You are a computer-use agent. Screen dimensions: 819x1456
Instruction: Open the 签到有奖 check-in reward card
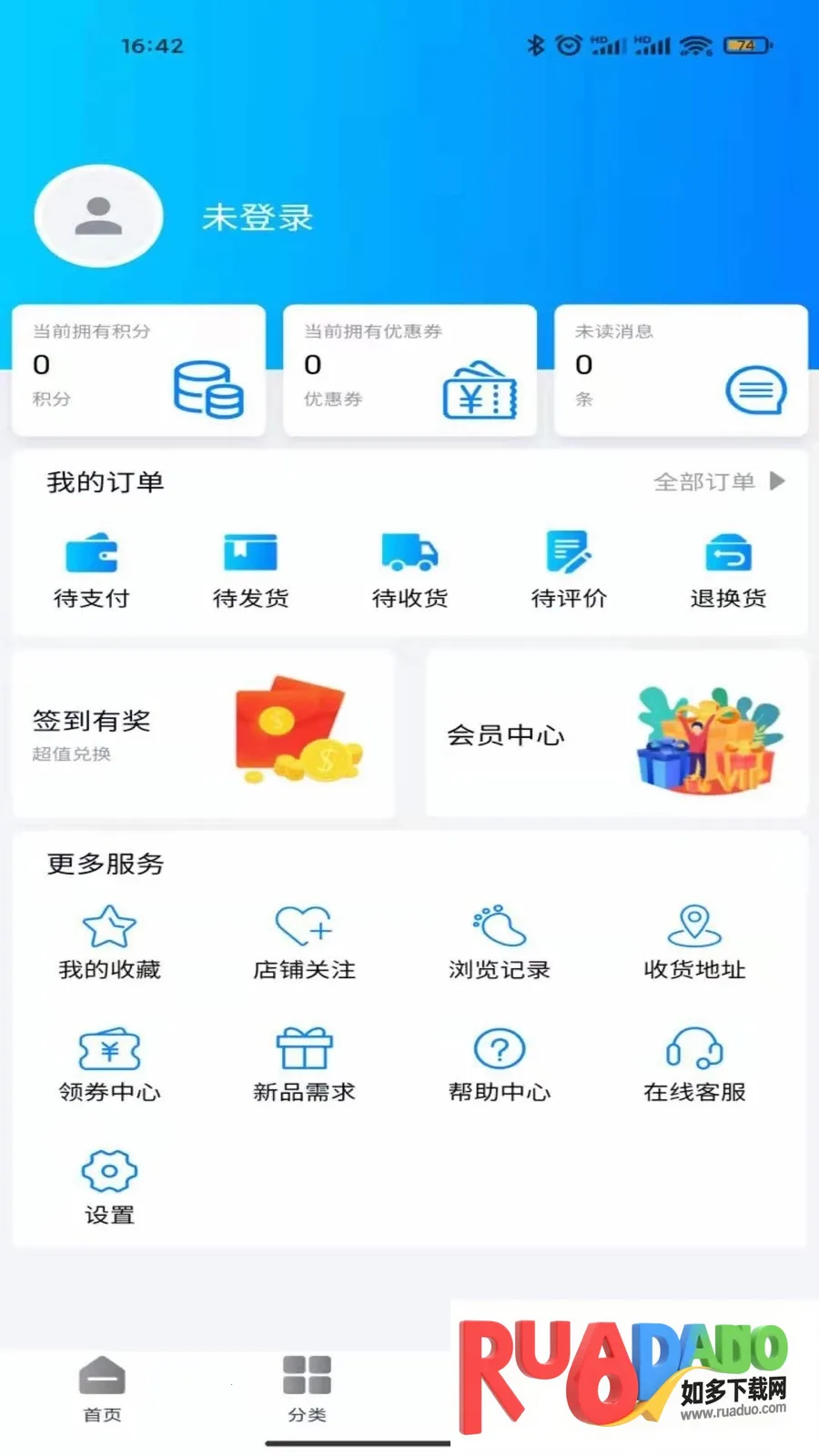[x=203, y=733]
